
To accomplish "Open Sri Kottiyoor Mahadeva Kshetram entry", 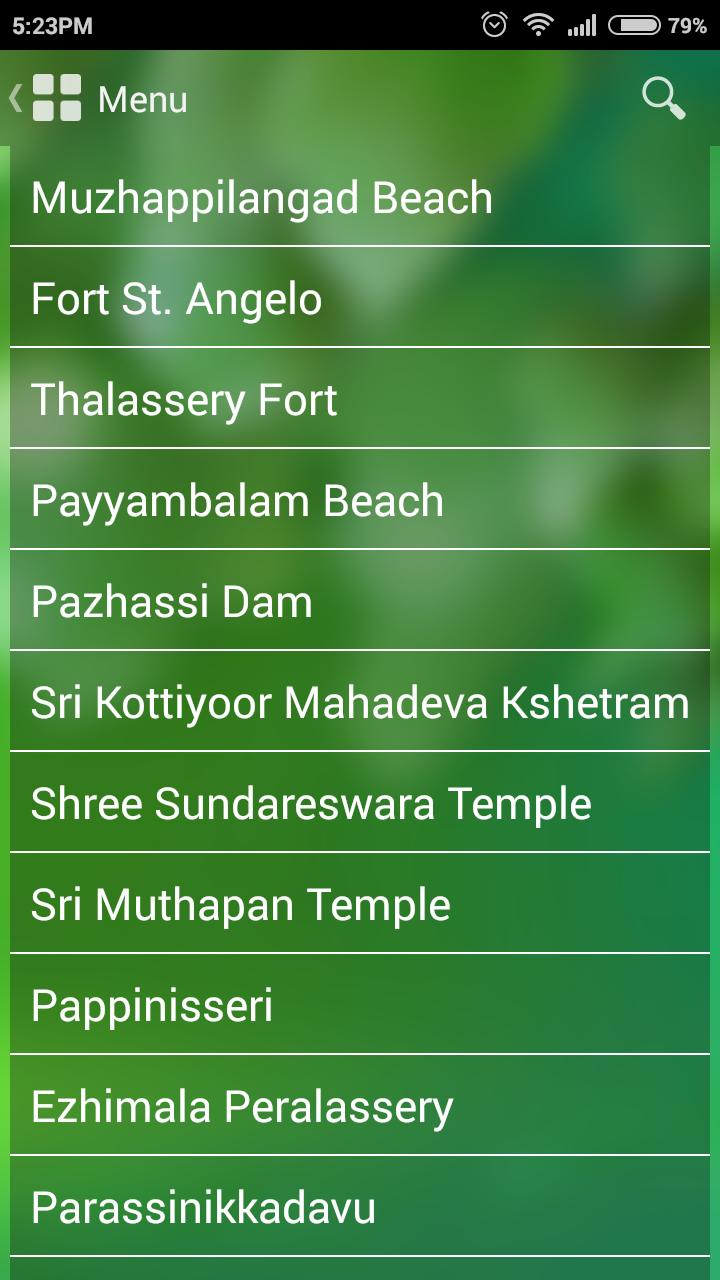I will (360, 702).
